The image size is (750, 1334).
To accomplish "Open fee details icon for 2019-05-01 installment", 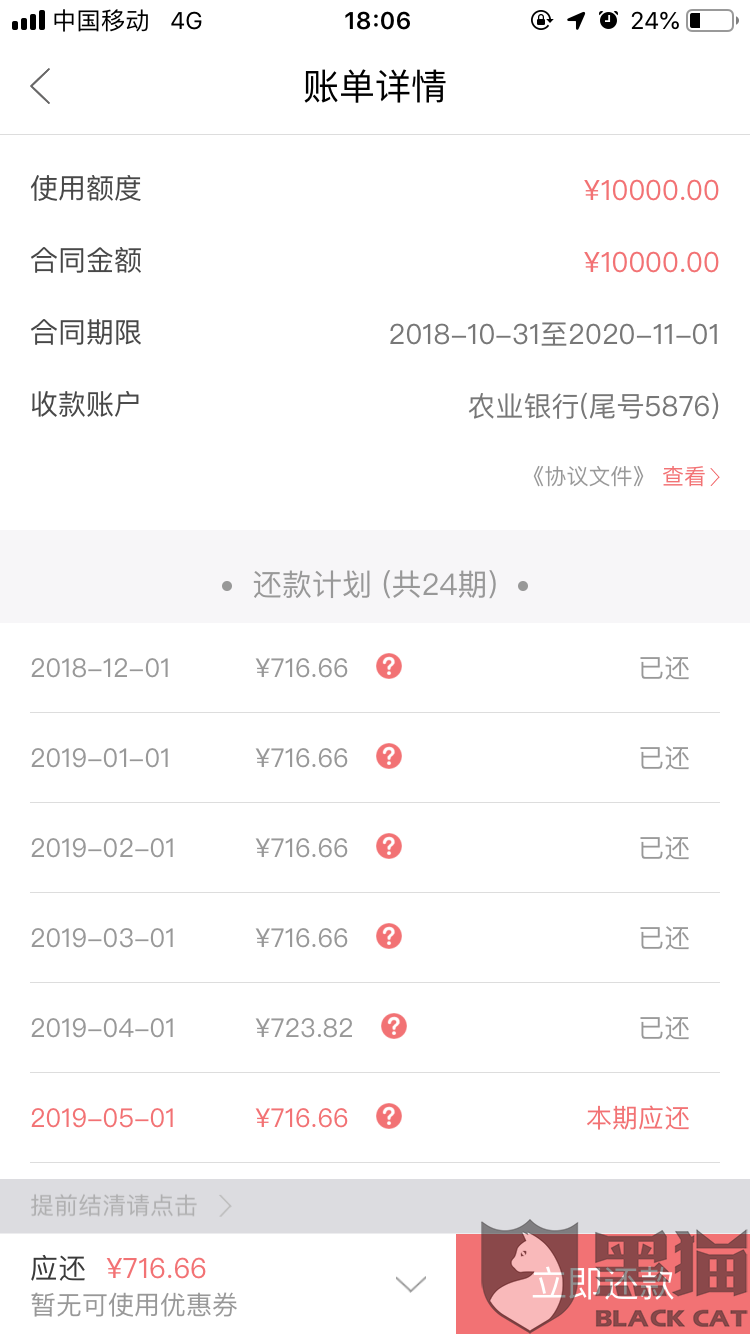I will [x=389, y=1117].
